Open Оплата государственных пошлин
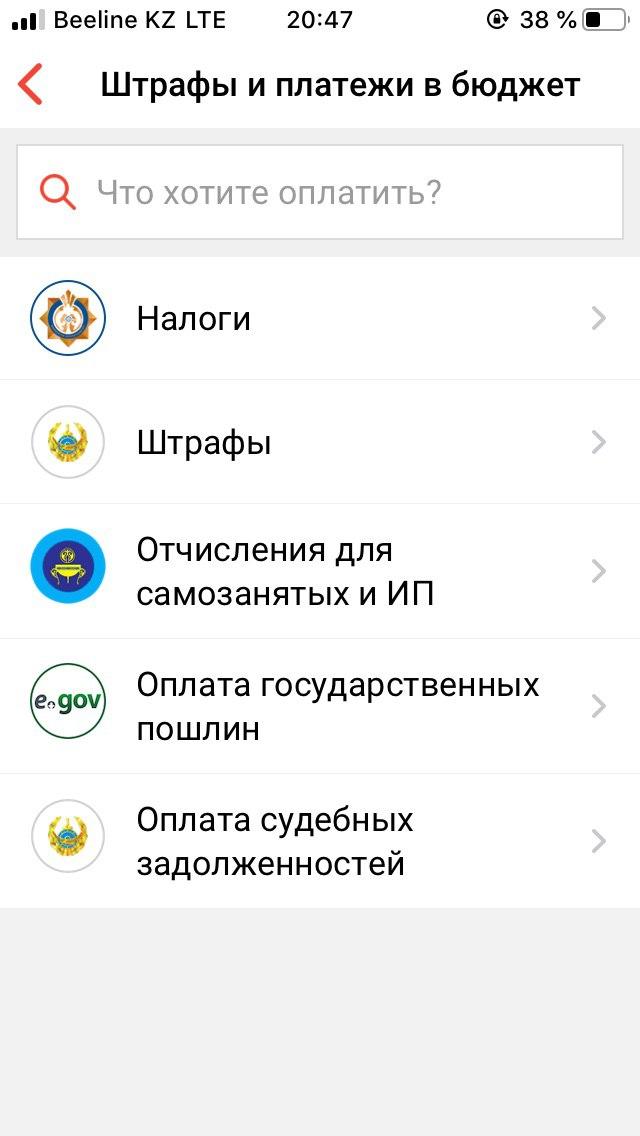Image resolution: width=640 pixels, height=1136 pixels. point(320,706)
